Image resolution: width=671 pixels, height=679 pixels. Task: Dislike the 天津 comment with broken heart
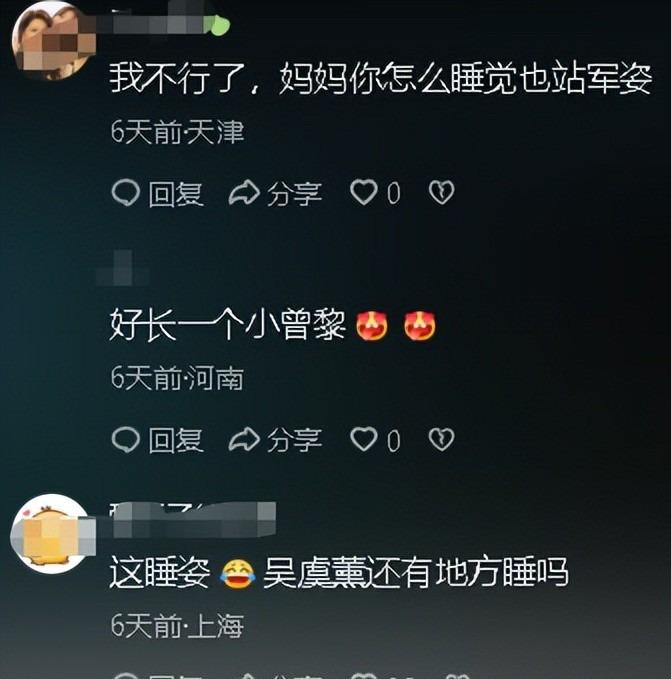tap(441, 193)
